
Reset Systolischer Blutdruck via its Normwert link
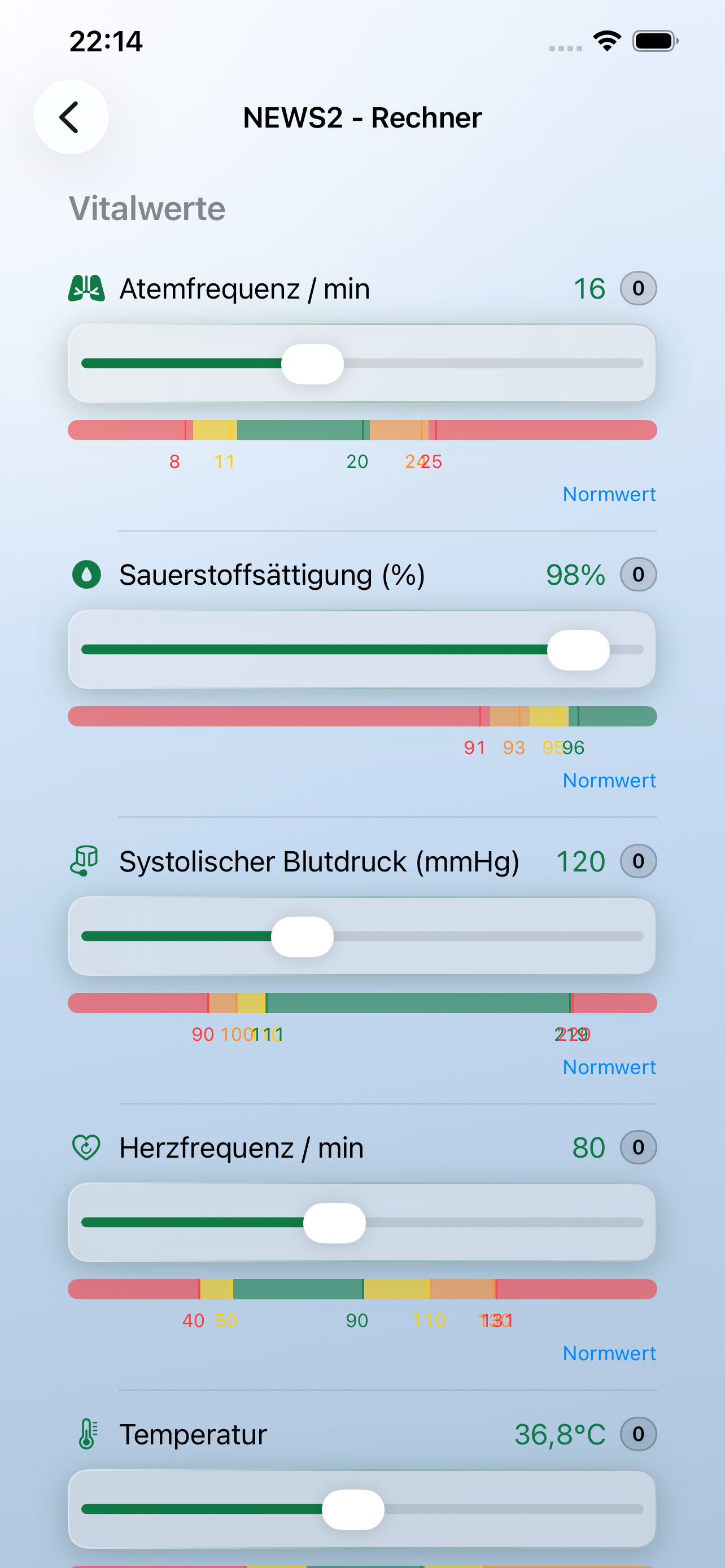click(x=609, y=1067)
